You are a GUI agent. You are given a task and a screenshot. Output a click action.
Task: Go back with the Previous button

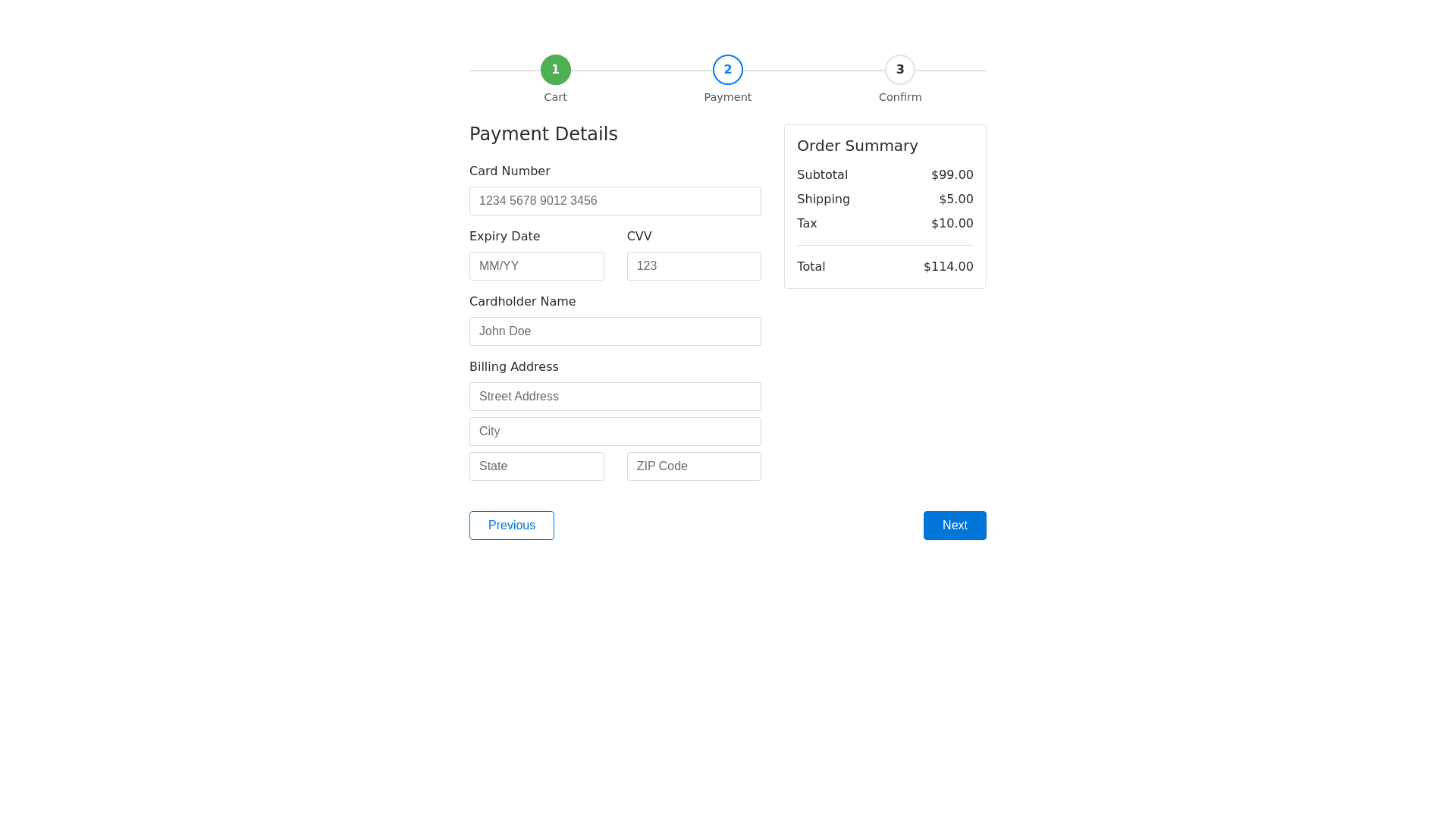click(512, 526)
